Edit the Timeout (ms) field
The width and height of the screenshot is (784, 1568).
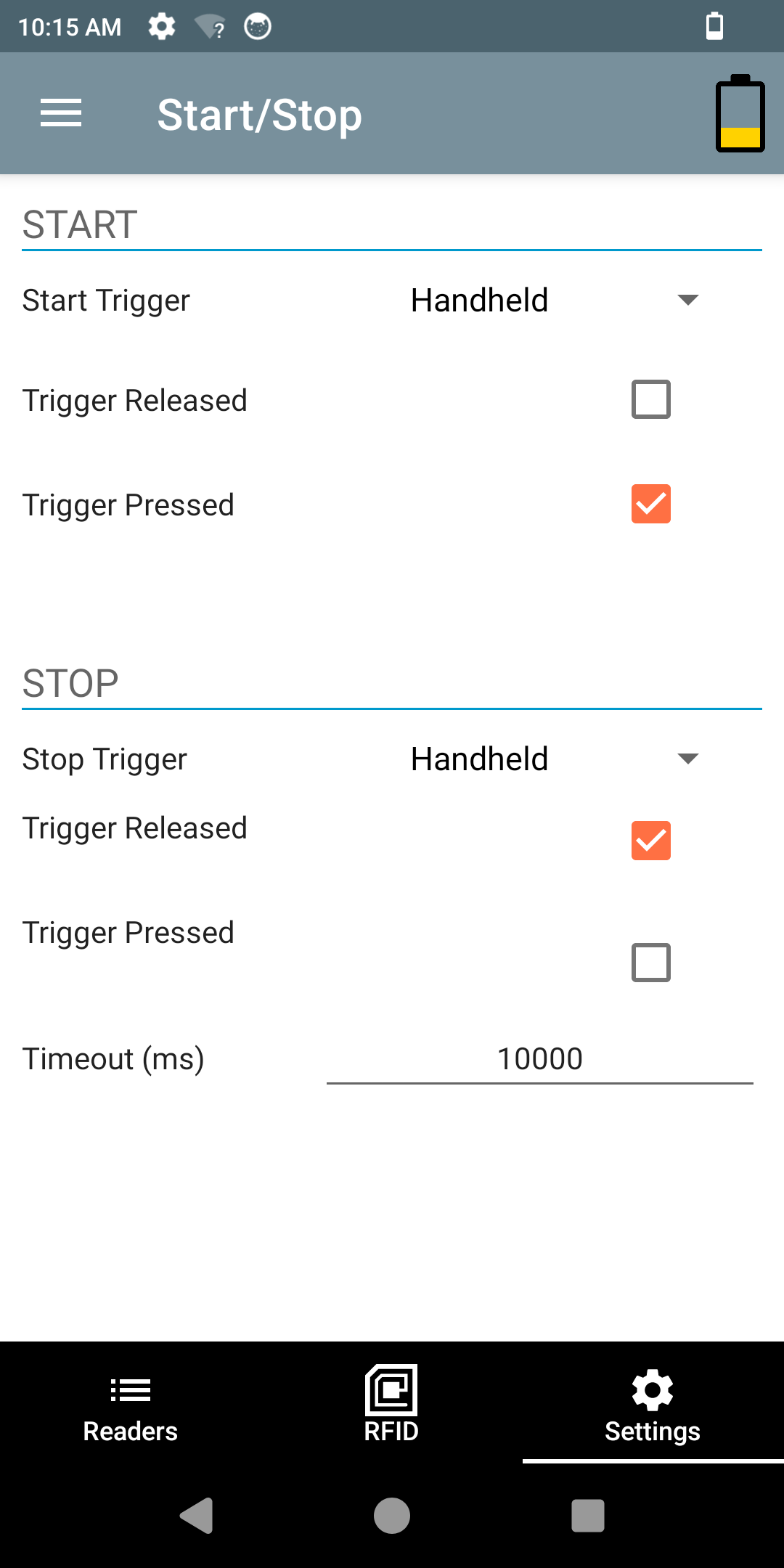[x=539, y=1059]
